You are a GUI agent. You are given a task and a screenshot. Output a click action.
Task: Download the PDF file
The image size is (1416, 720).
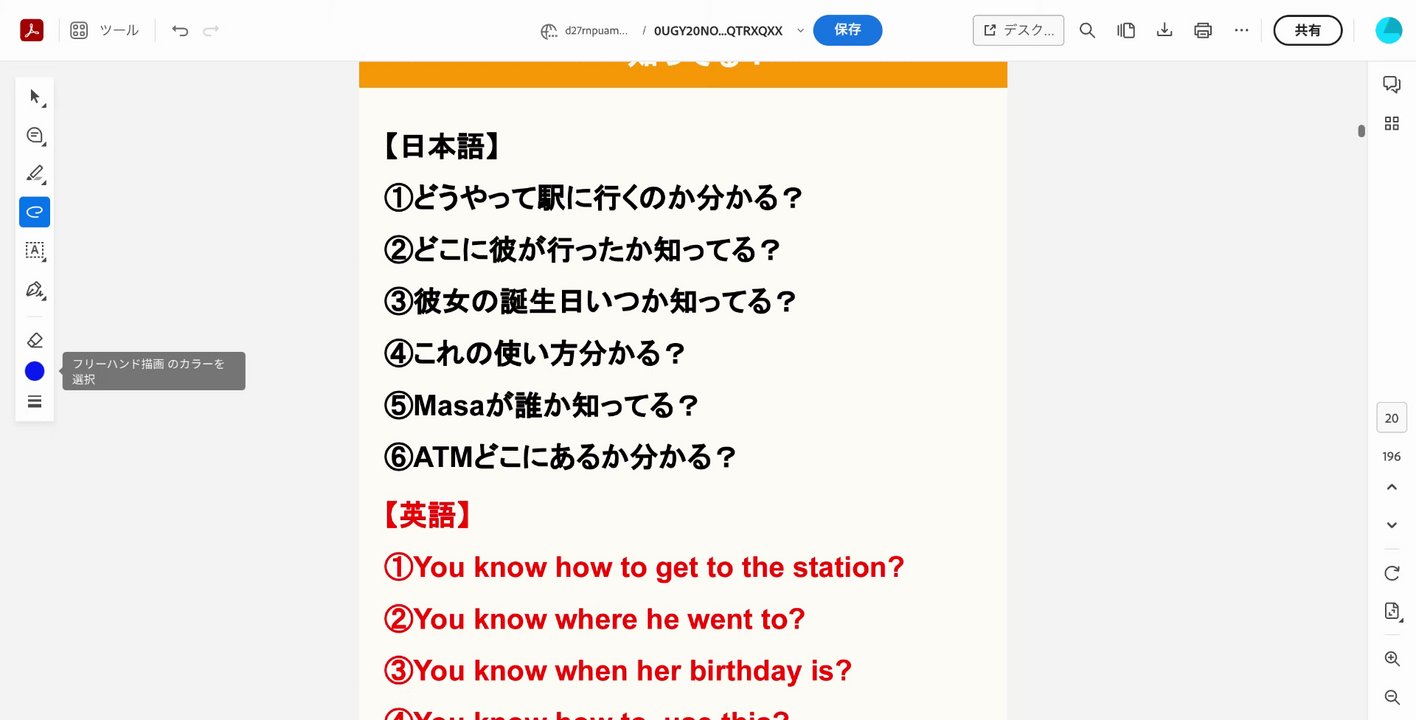point(1164,30)
